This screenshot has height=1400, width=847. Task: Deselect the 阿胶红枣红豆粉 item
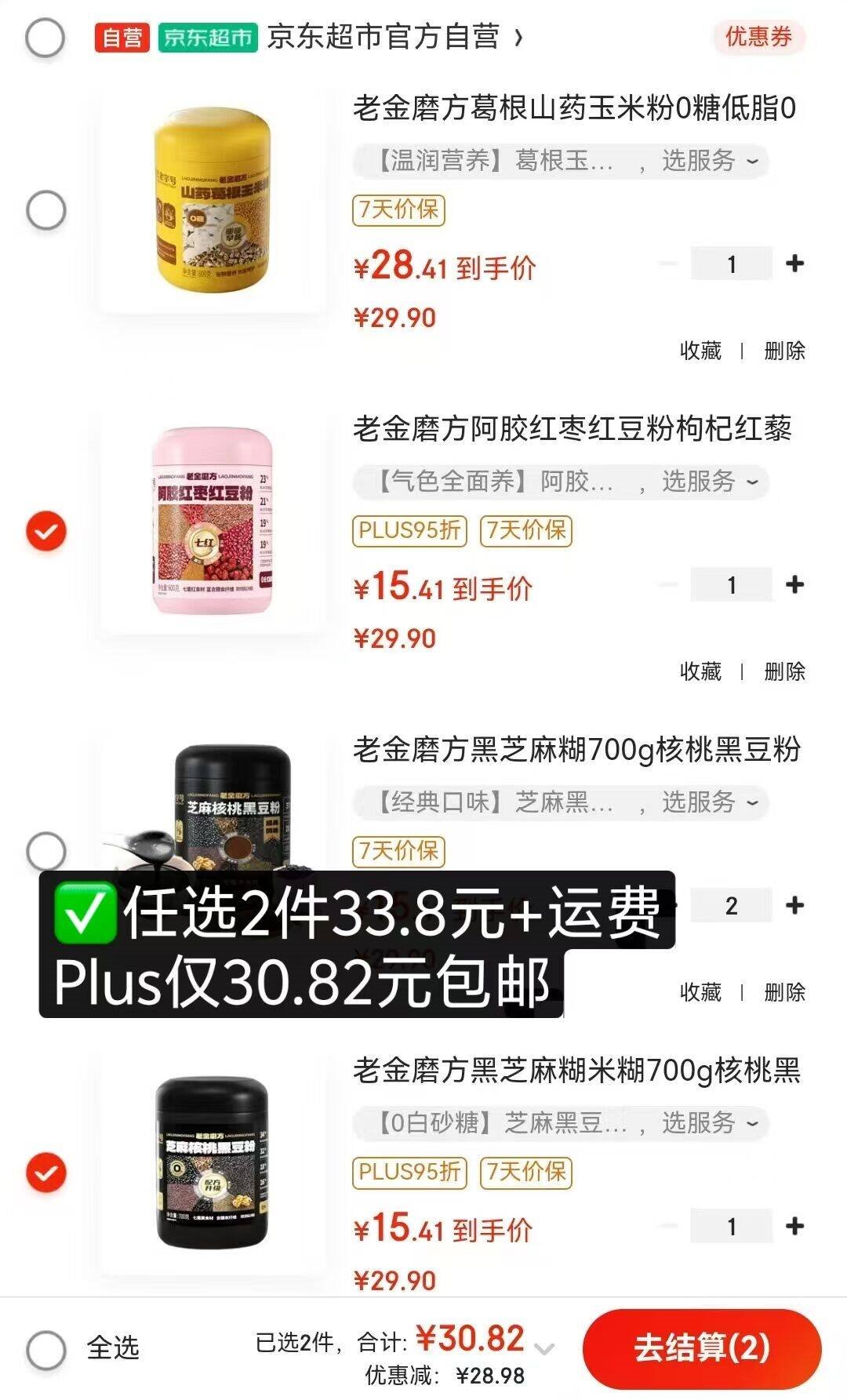[47, 530]
